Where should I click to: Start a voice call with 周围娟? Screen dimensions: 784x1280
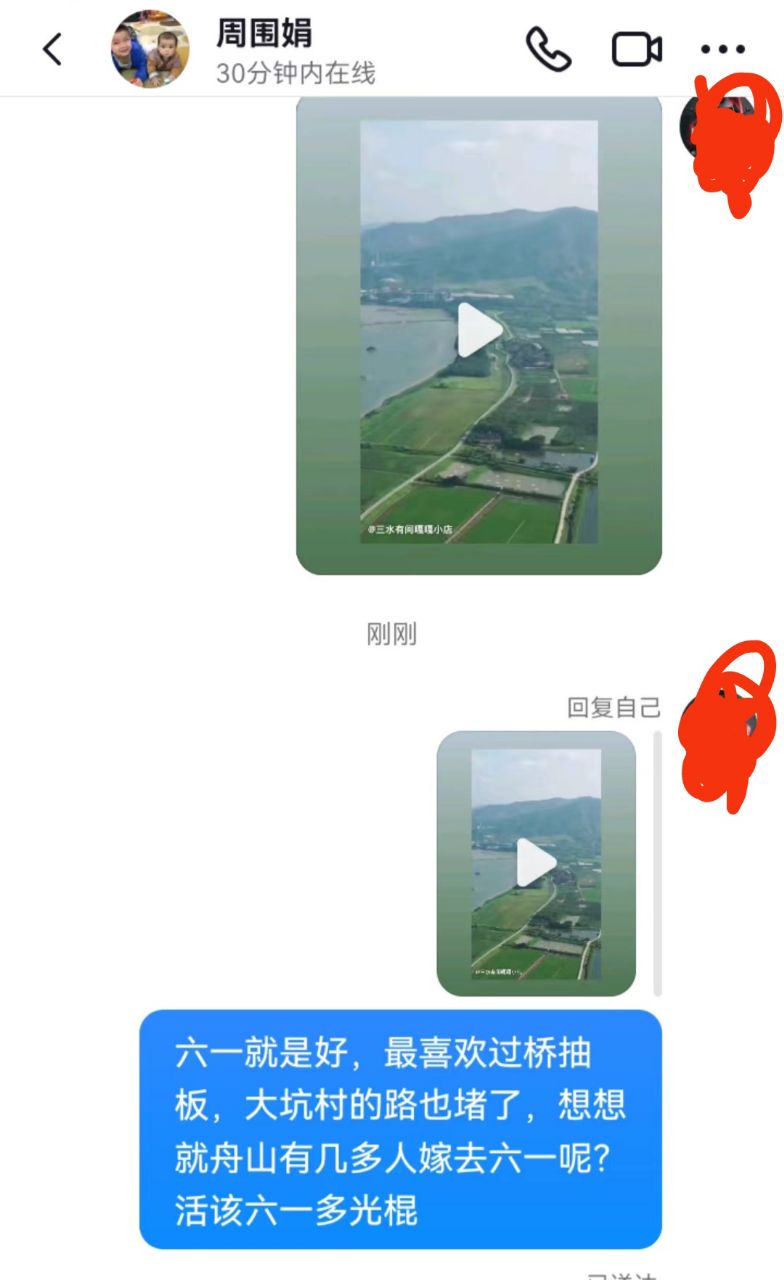(x=548, y=49)
